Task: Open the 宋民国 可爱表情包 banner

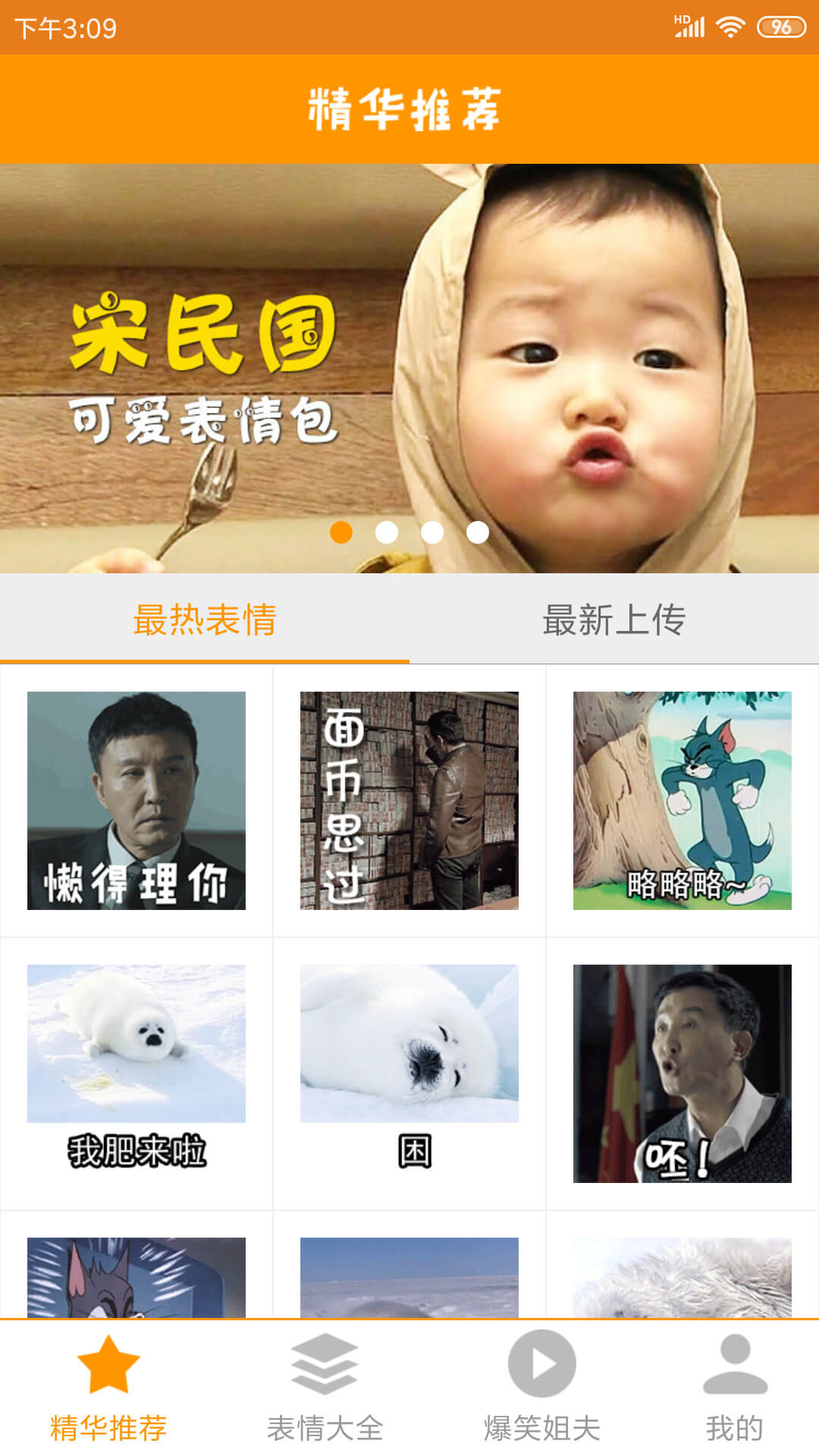Action: click(x=409, y=369)
